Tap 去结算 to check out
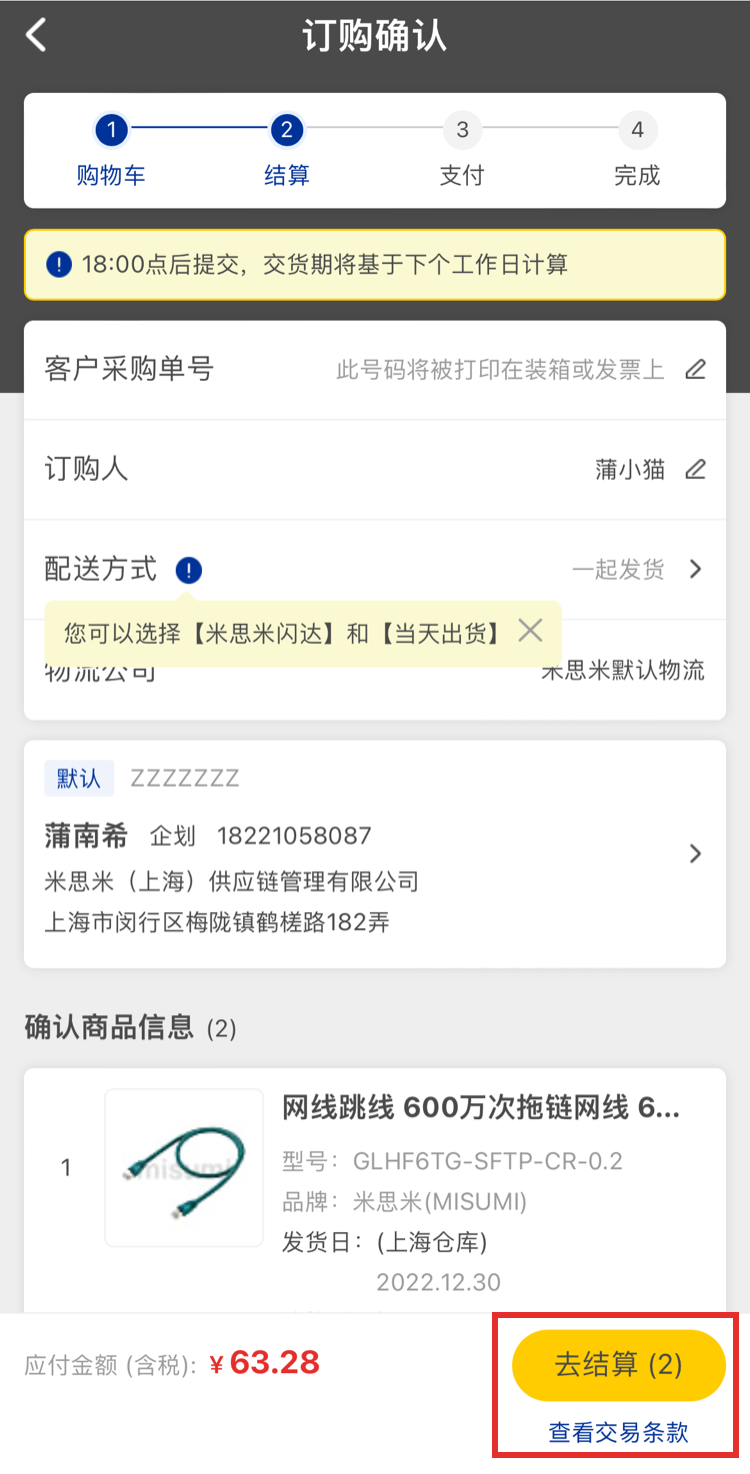 (618, 1365)
